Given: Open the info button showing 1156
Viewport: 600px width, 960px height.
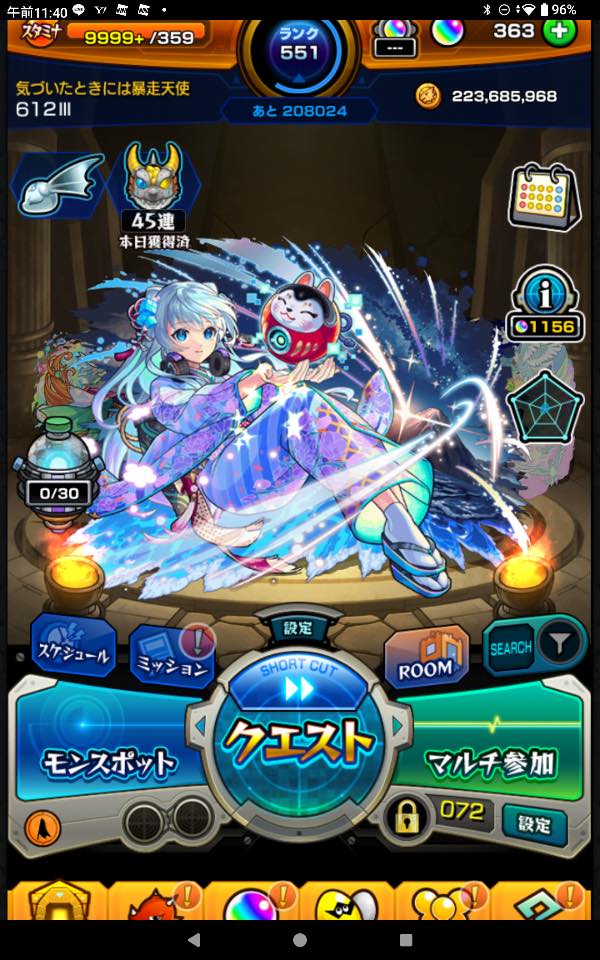Looking at the screenshot, I should pos(543,304).
